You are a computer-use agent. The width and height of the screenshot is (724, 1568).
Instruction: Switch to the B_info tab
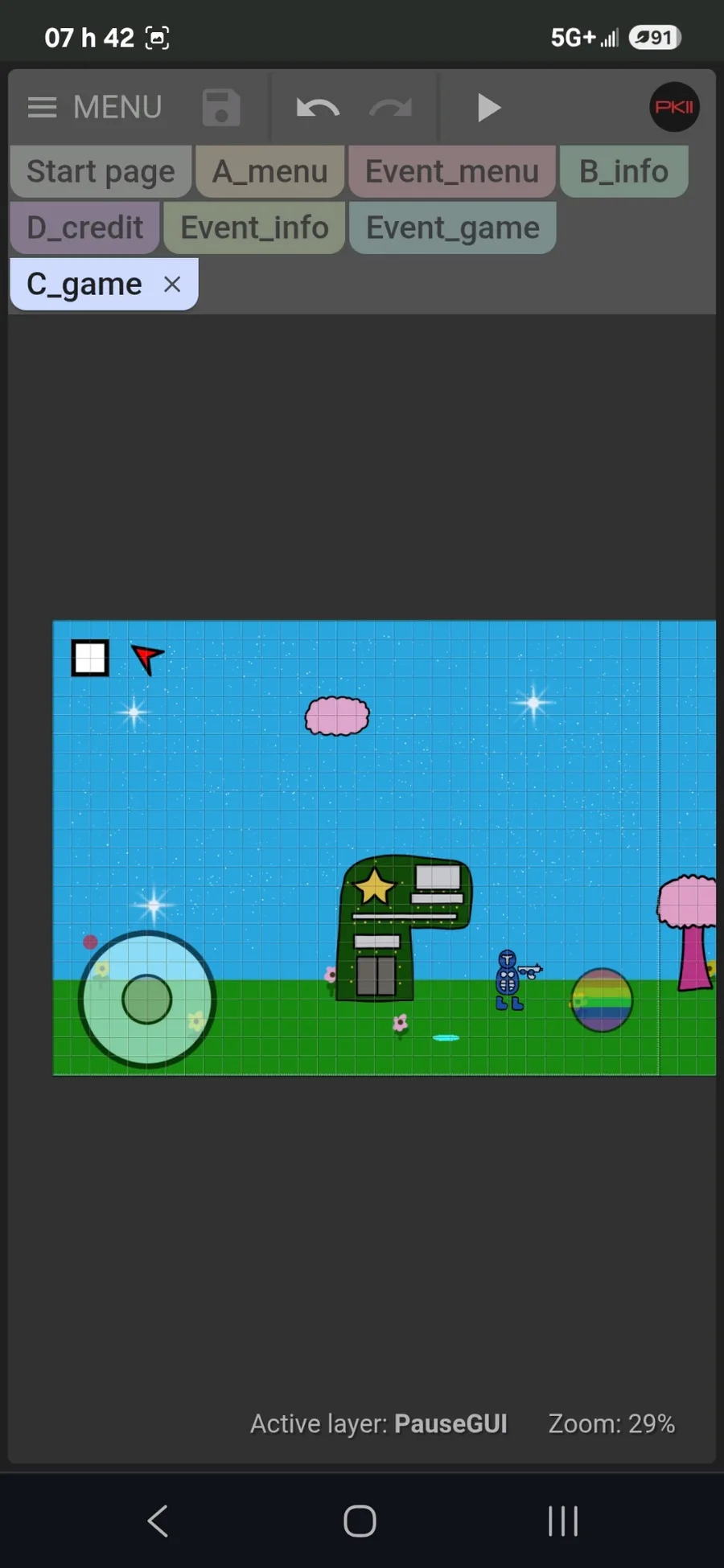623,171
